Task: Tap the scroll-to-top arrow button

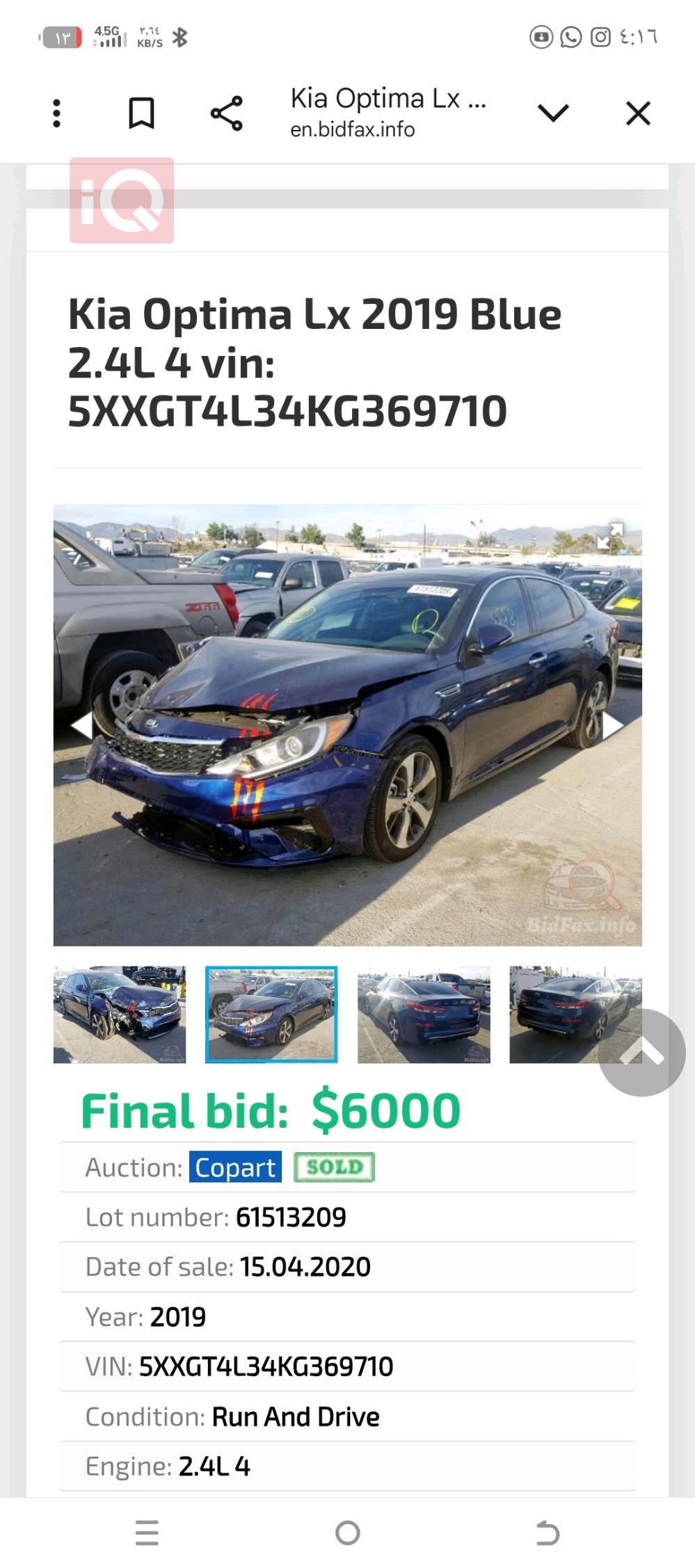Action: coord(642,1053)
